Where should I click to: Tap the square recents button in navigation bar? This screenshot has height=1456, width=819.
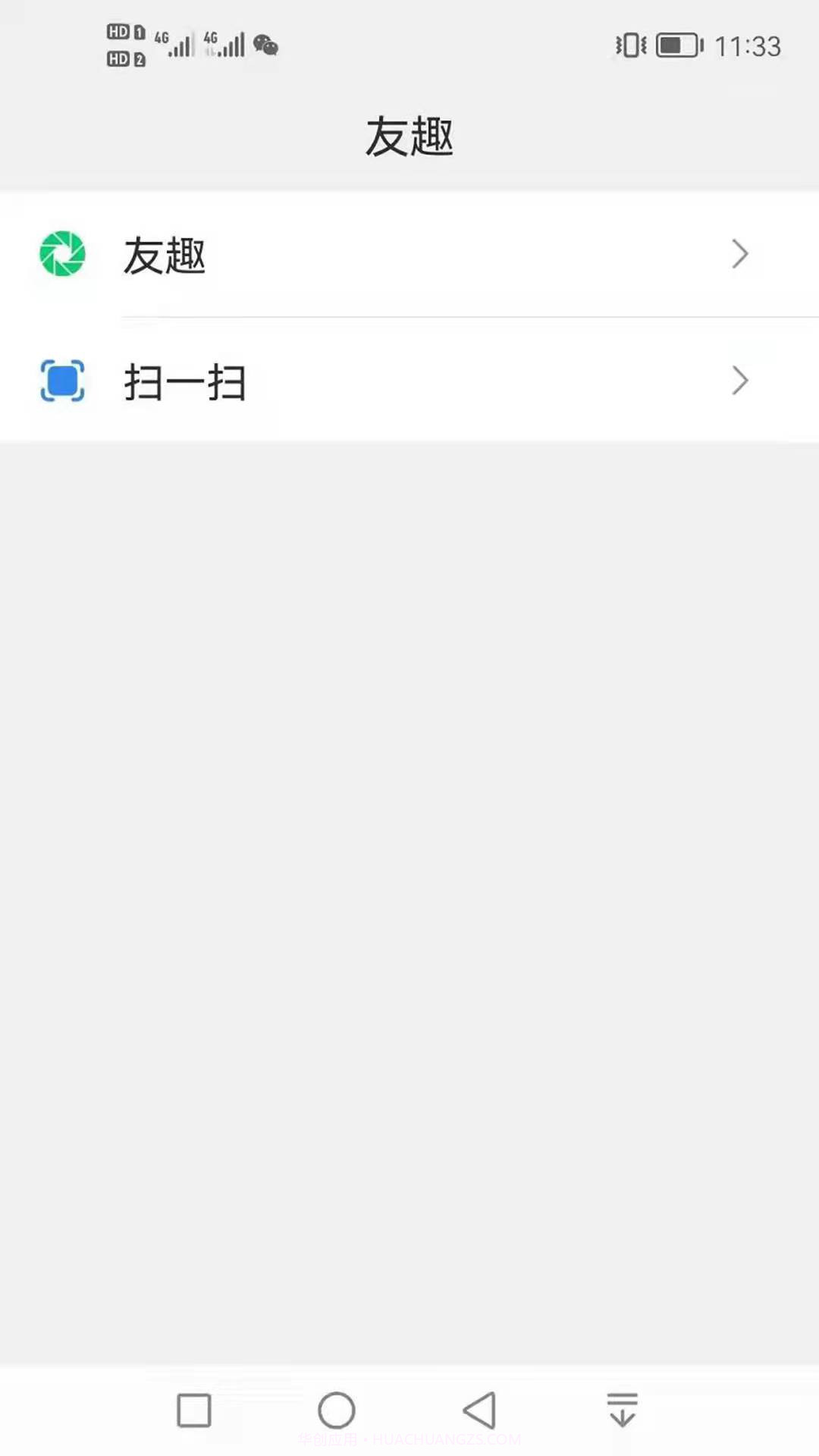coord(193,1410)
